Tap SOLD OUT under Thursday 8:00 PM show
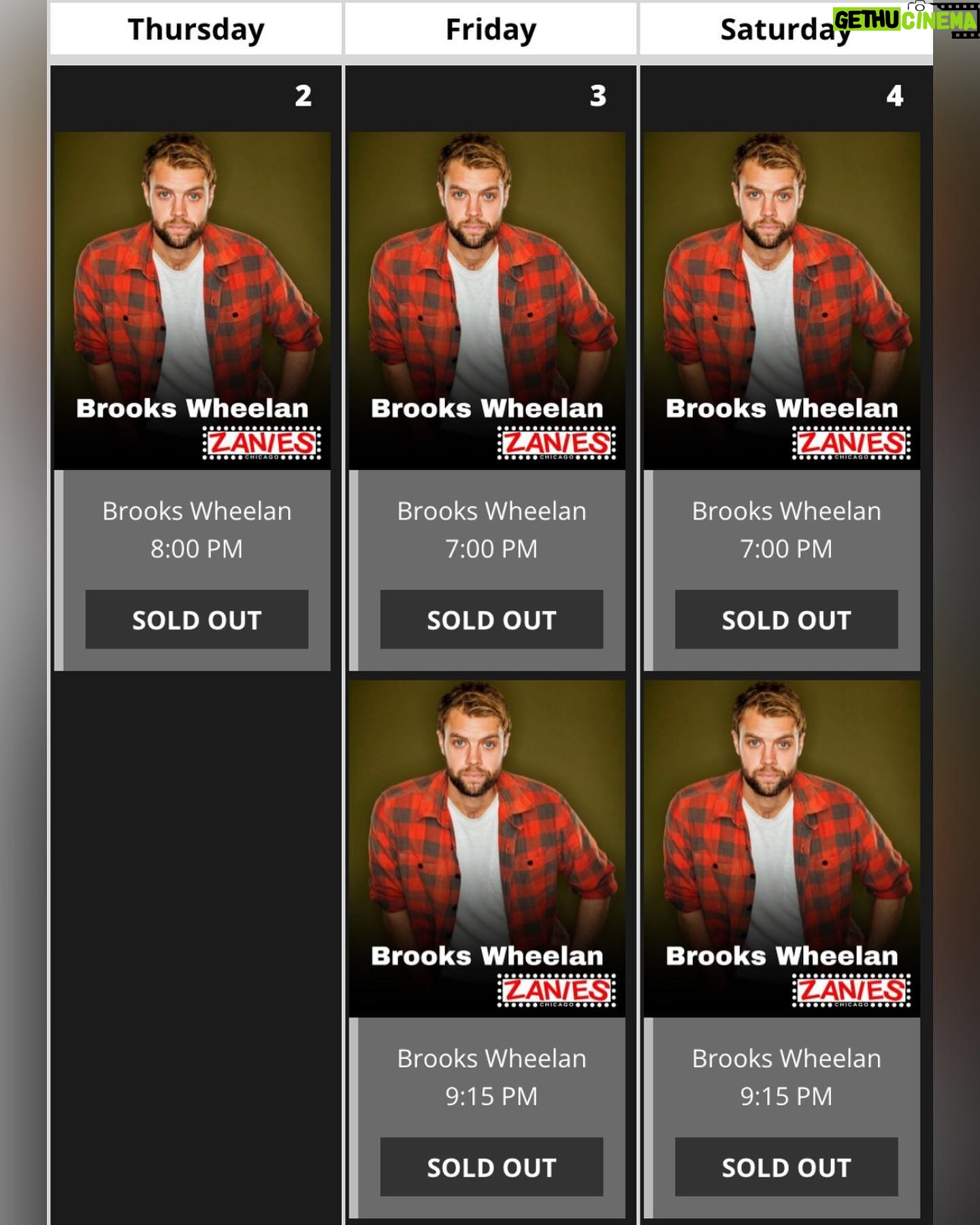The image size is (980, 1225). pyautogui.click(x=197, y=619)
